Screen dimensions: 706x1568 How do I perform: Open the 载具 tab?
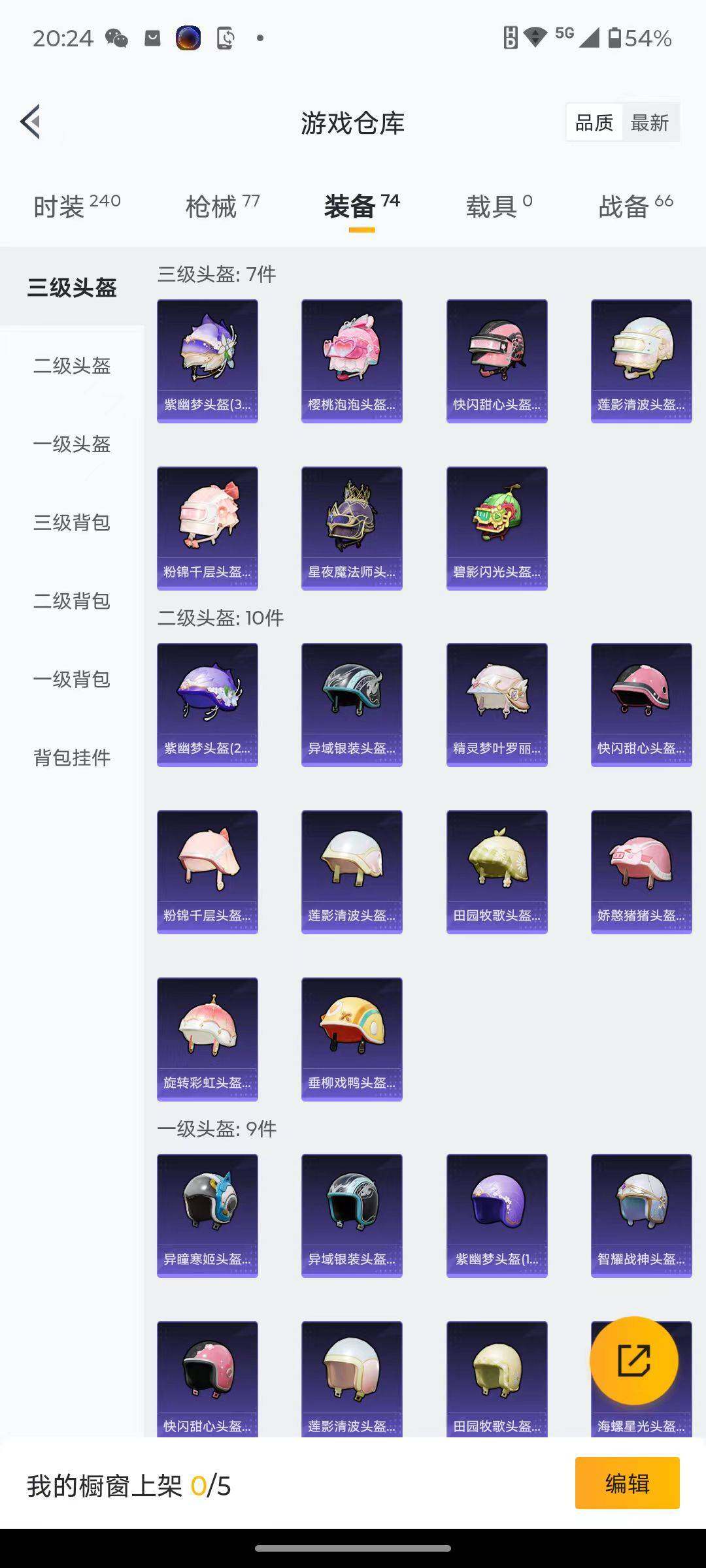pos(498,206)
